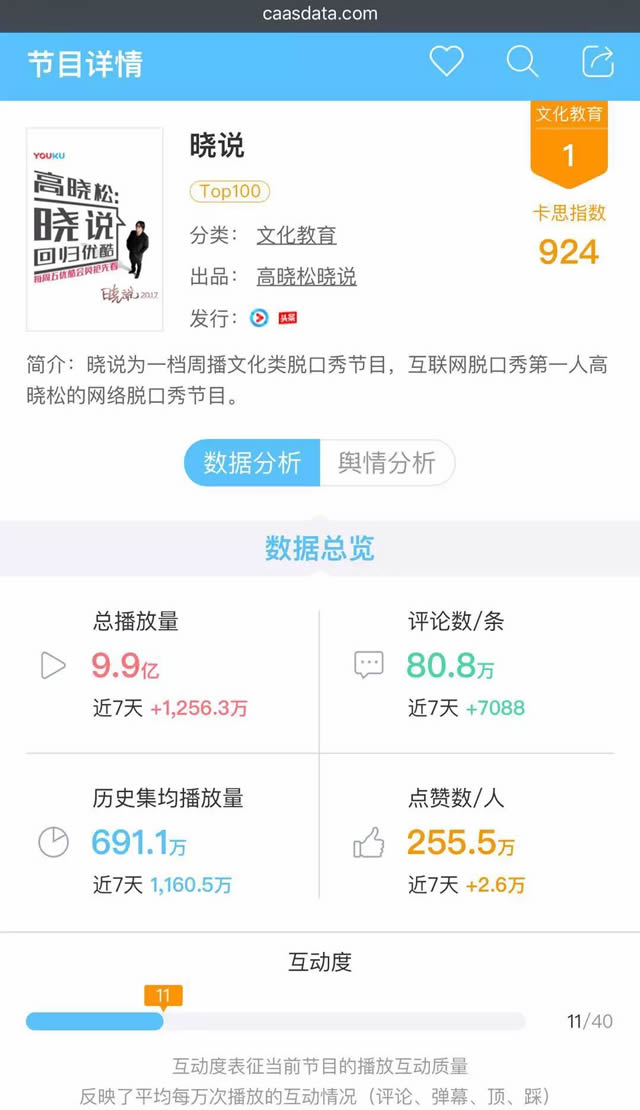Select the 数据分析 tab

pos(252,463)
